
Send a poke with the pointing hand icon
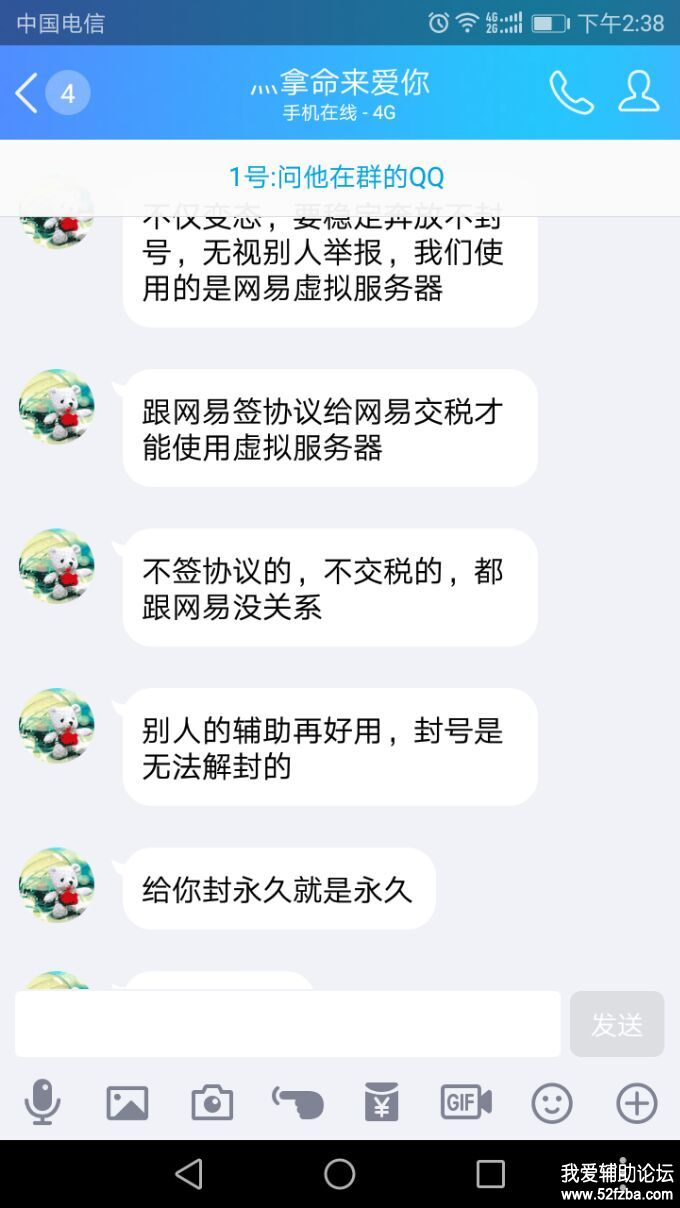[298, 1103]
